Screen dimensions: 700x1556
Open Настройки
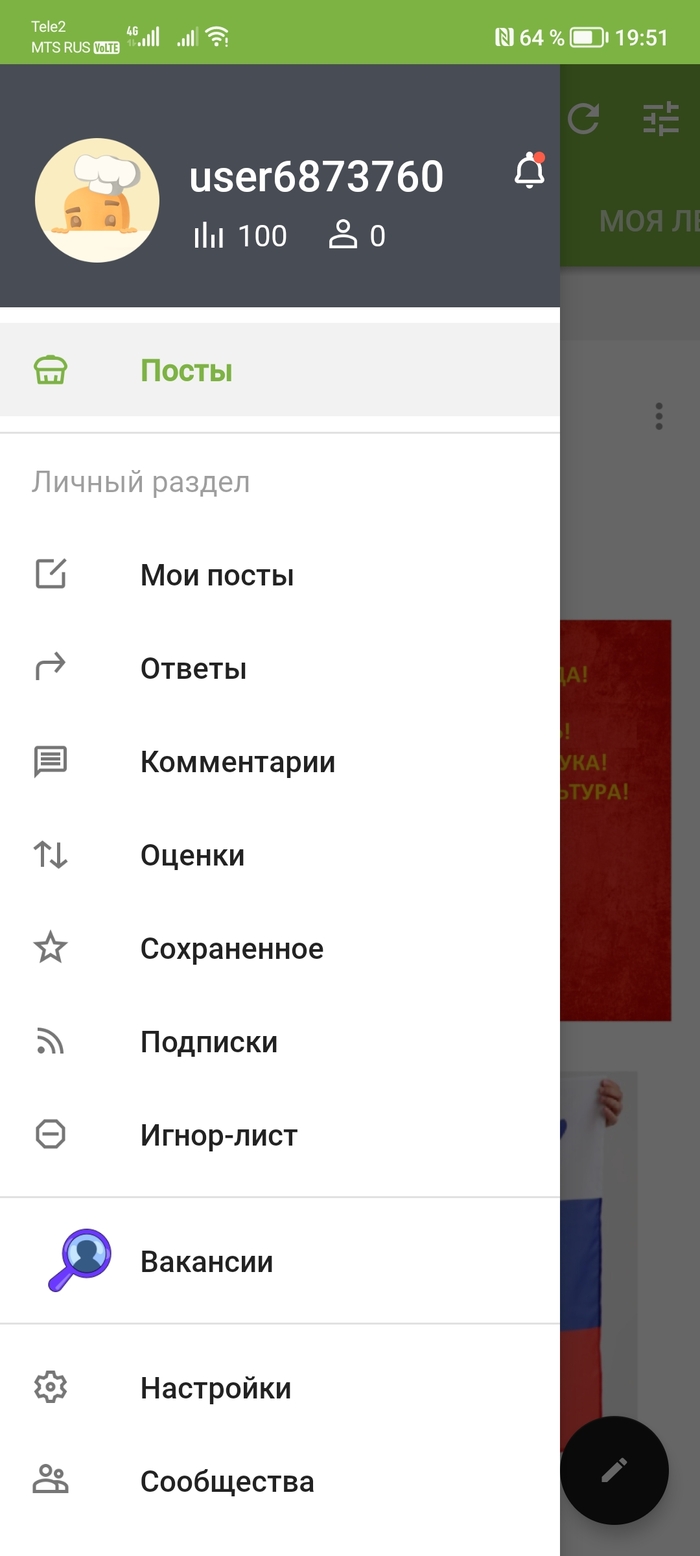click(x=215, y=1388)
